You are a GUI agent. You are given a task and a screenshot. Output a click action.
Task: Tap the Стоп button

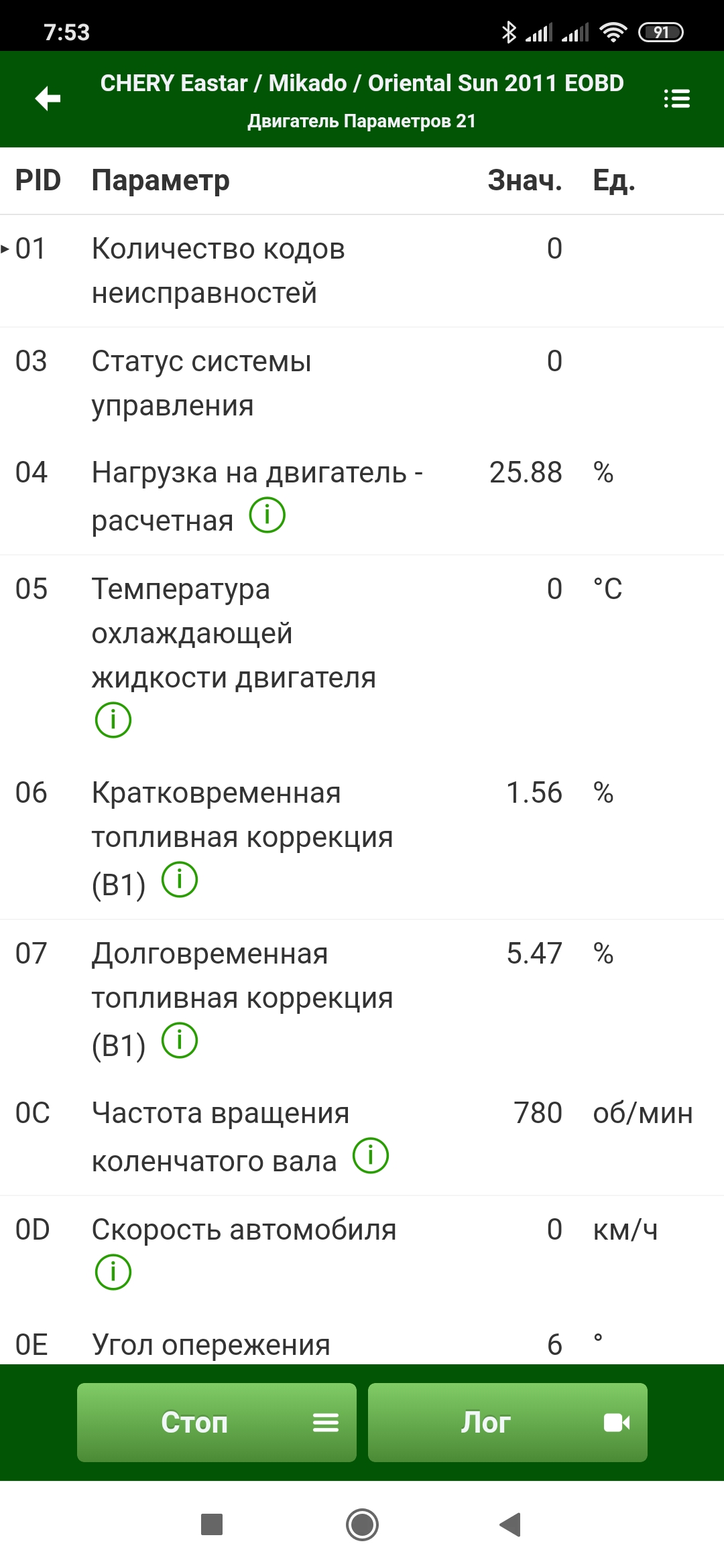(217, 1422)
